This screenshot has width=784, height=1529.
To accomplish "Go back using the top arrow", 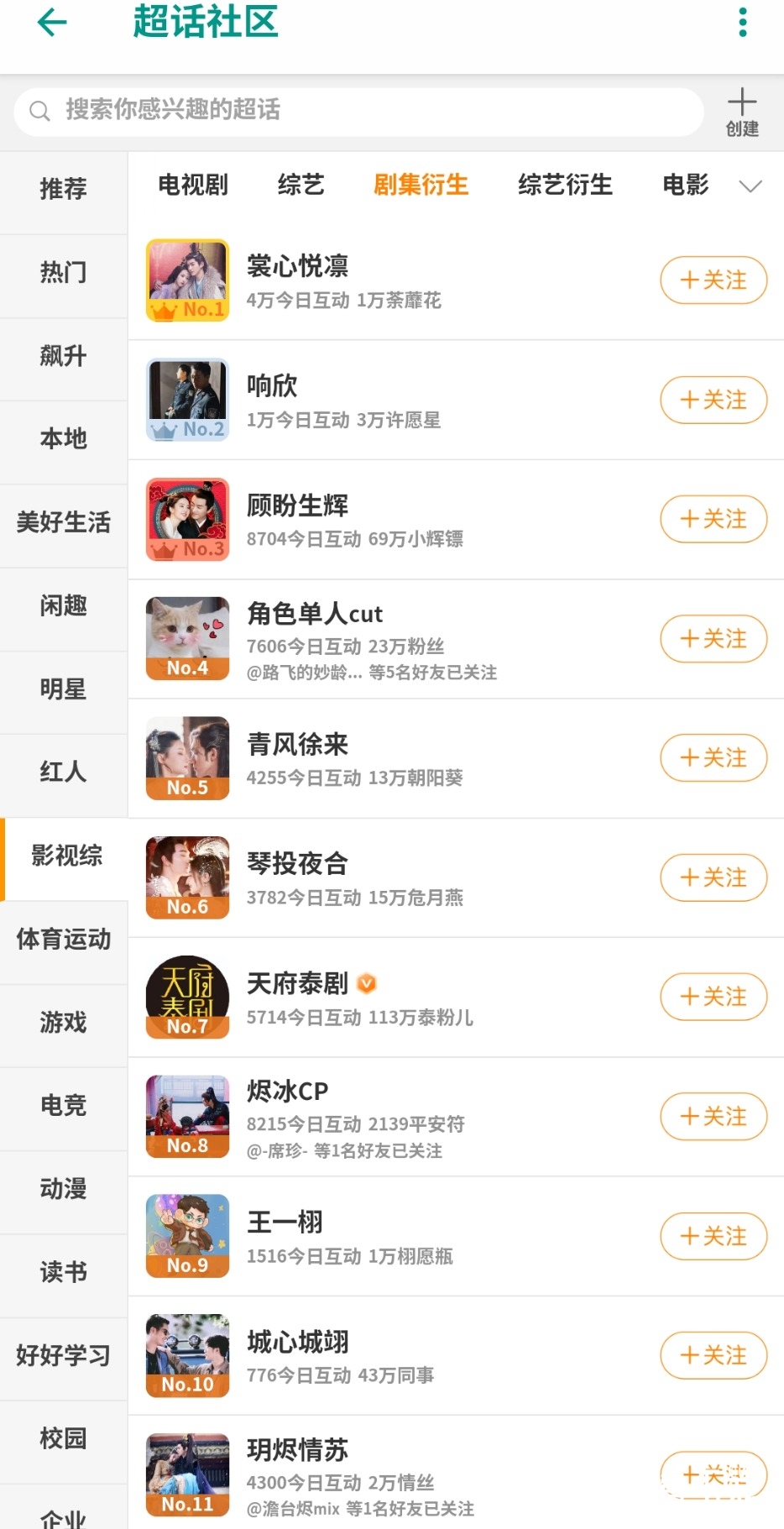I will (52, 23).
